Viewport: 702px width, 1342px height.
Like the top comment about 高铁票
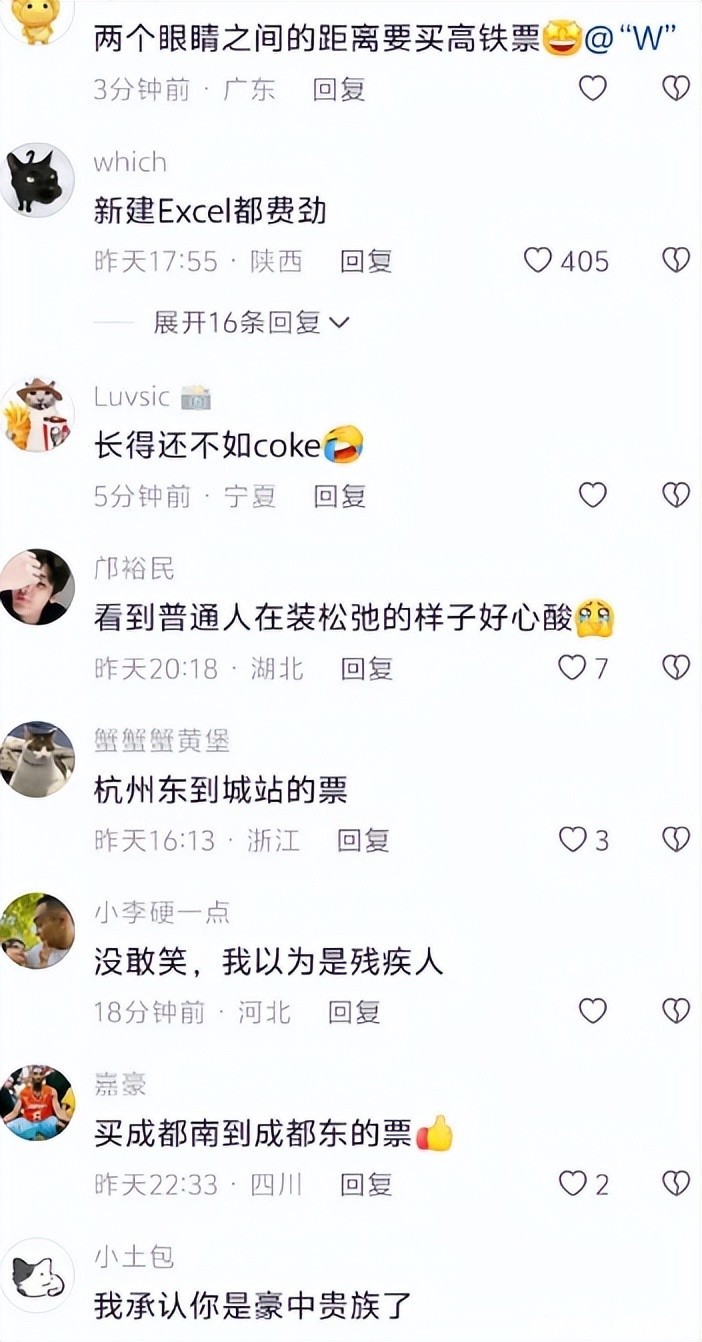(x=593, y=89)
